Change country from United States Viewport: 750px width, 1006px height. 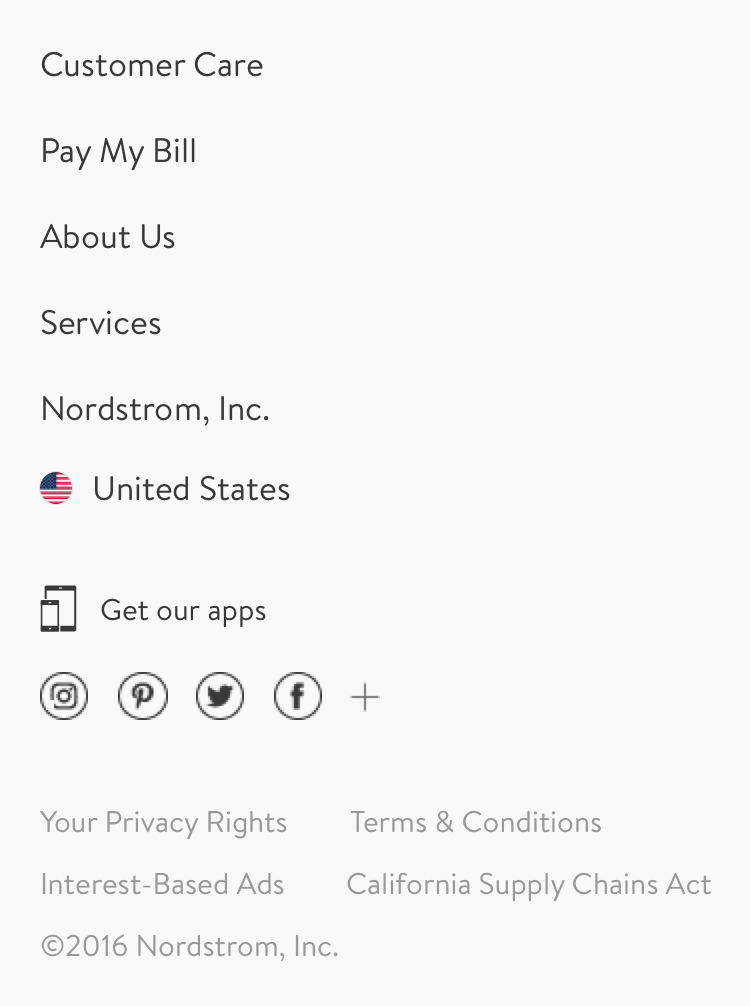(166, 489)
